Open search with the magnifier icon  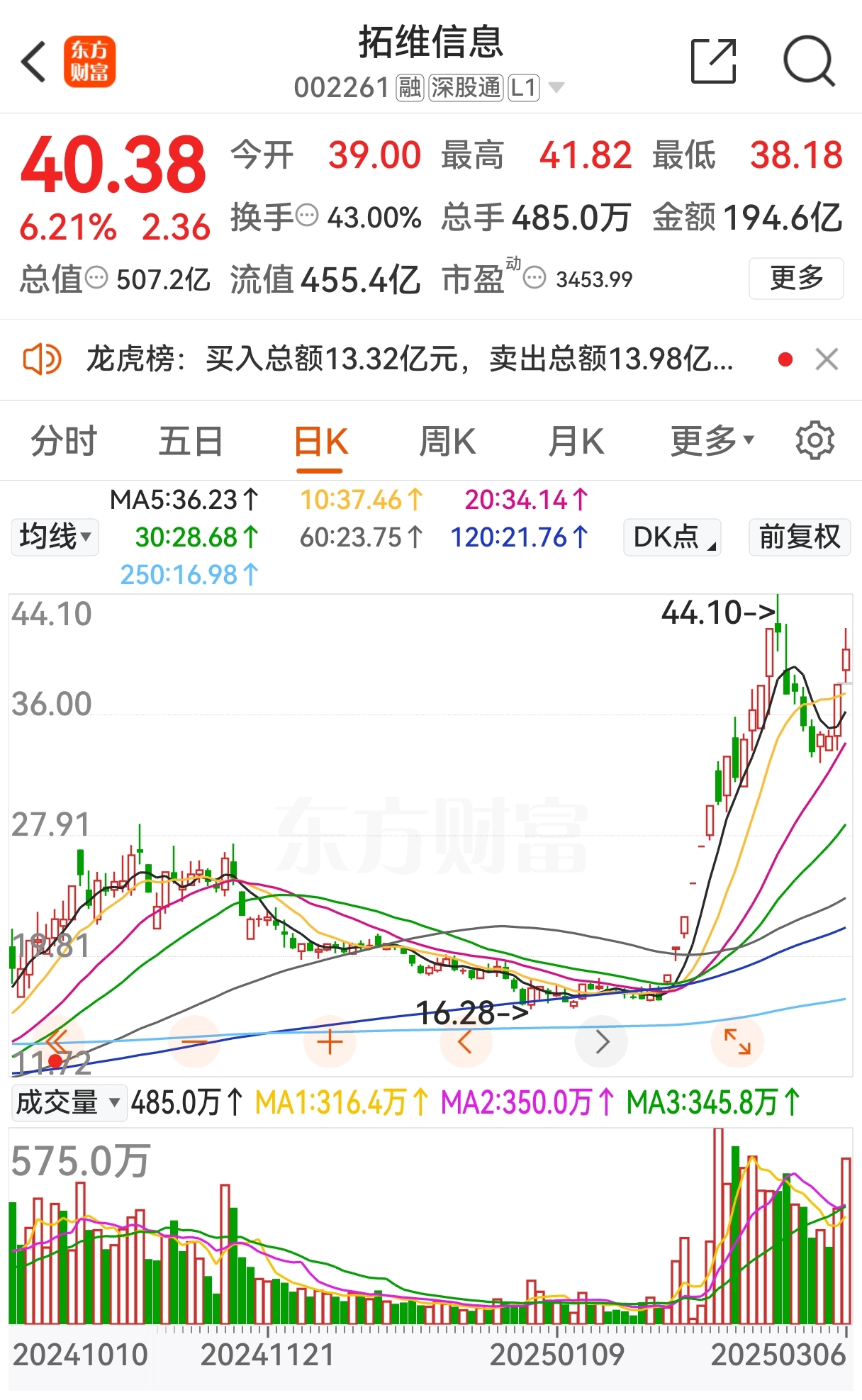(x=808, y=62)
